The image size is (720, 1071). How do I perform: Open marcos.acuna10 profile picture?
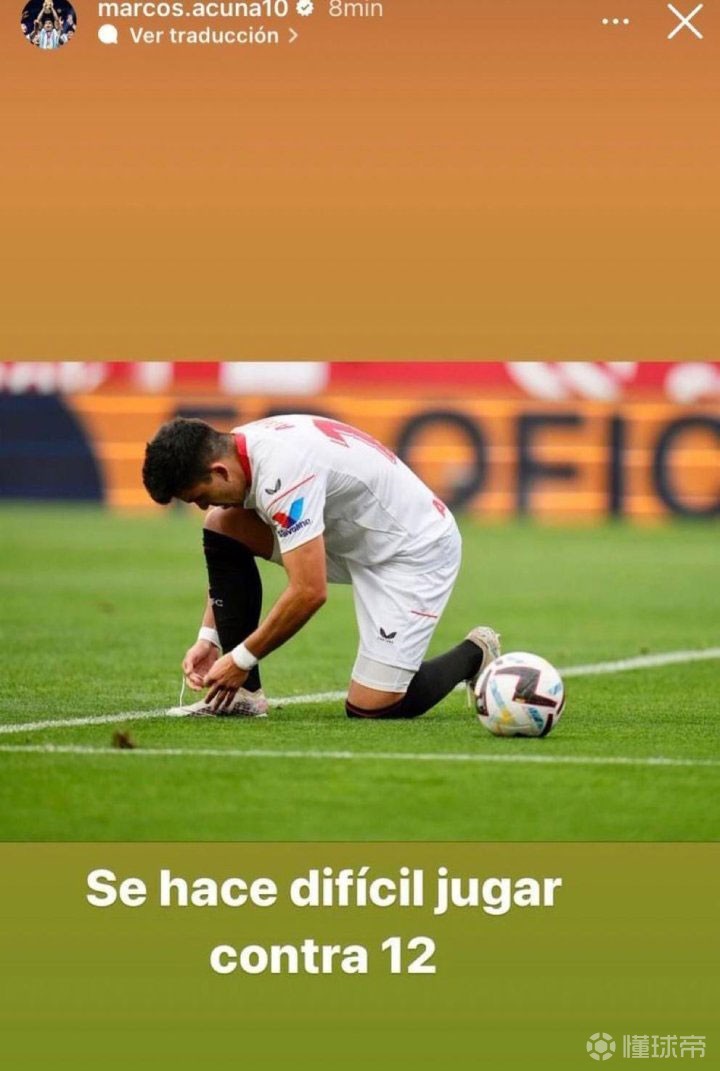(x=47, y=22)
